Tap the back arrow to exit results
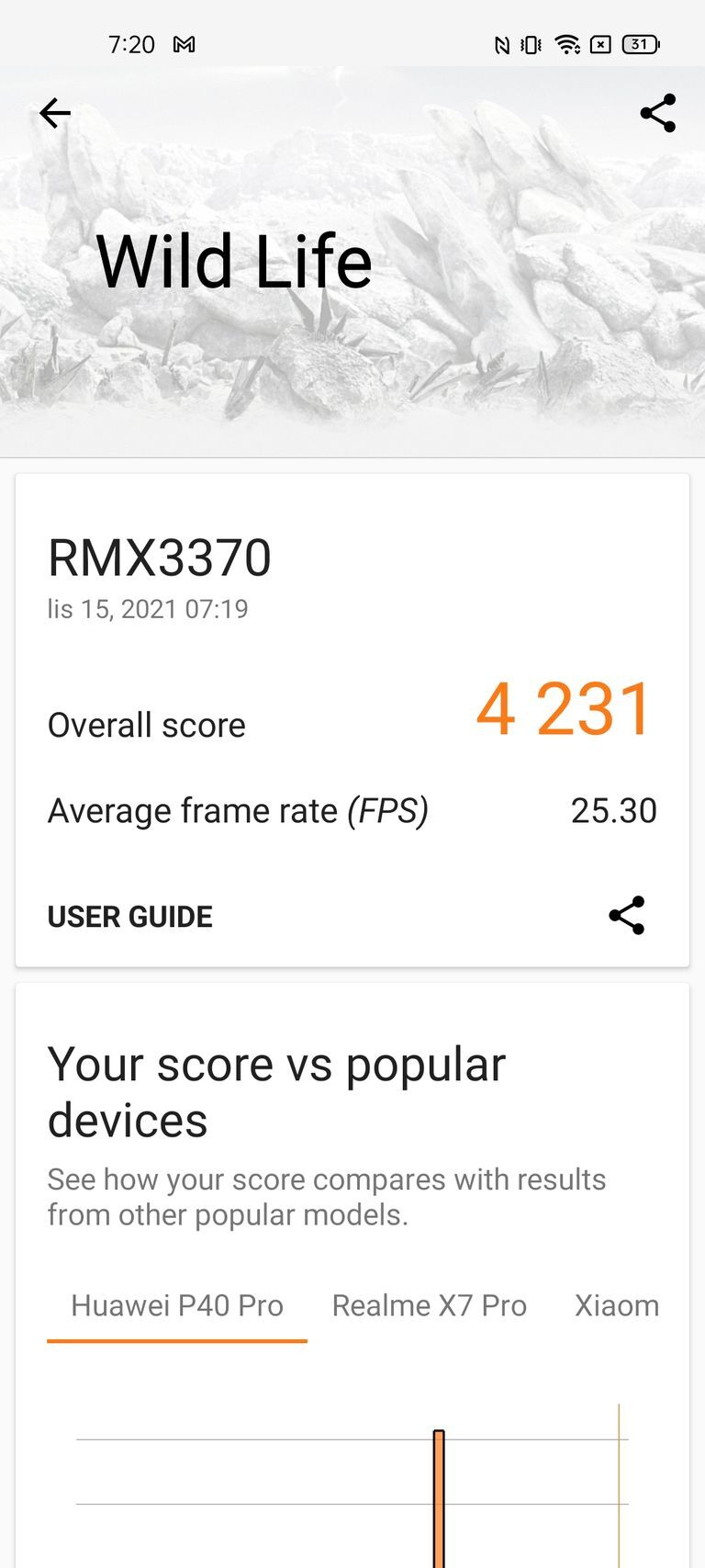 (54, 113)
